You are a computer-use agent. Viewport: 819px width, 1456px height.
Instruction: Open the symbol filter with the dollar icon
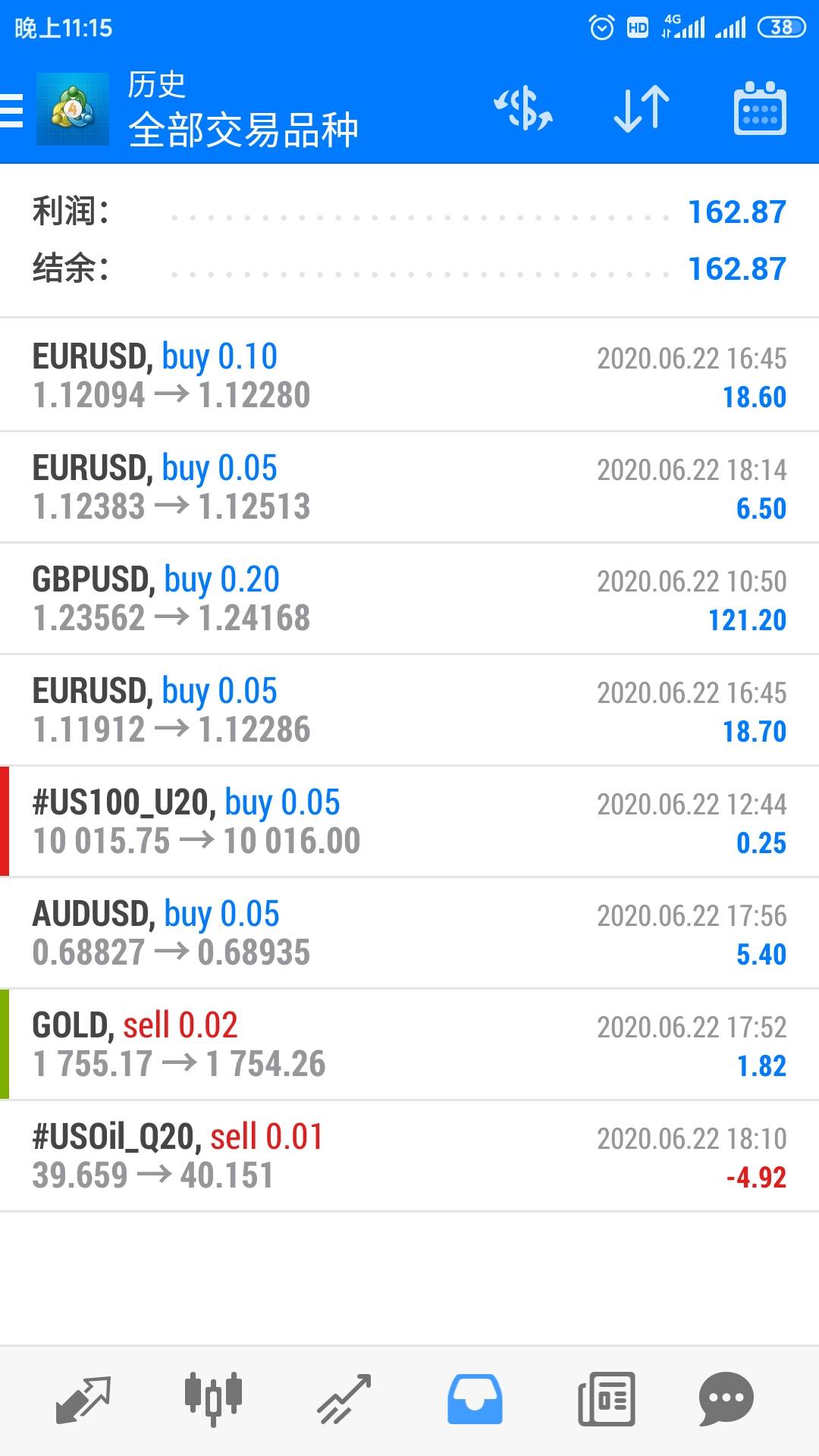(x=523, y=109)
